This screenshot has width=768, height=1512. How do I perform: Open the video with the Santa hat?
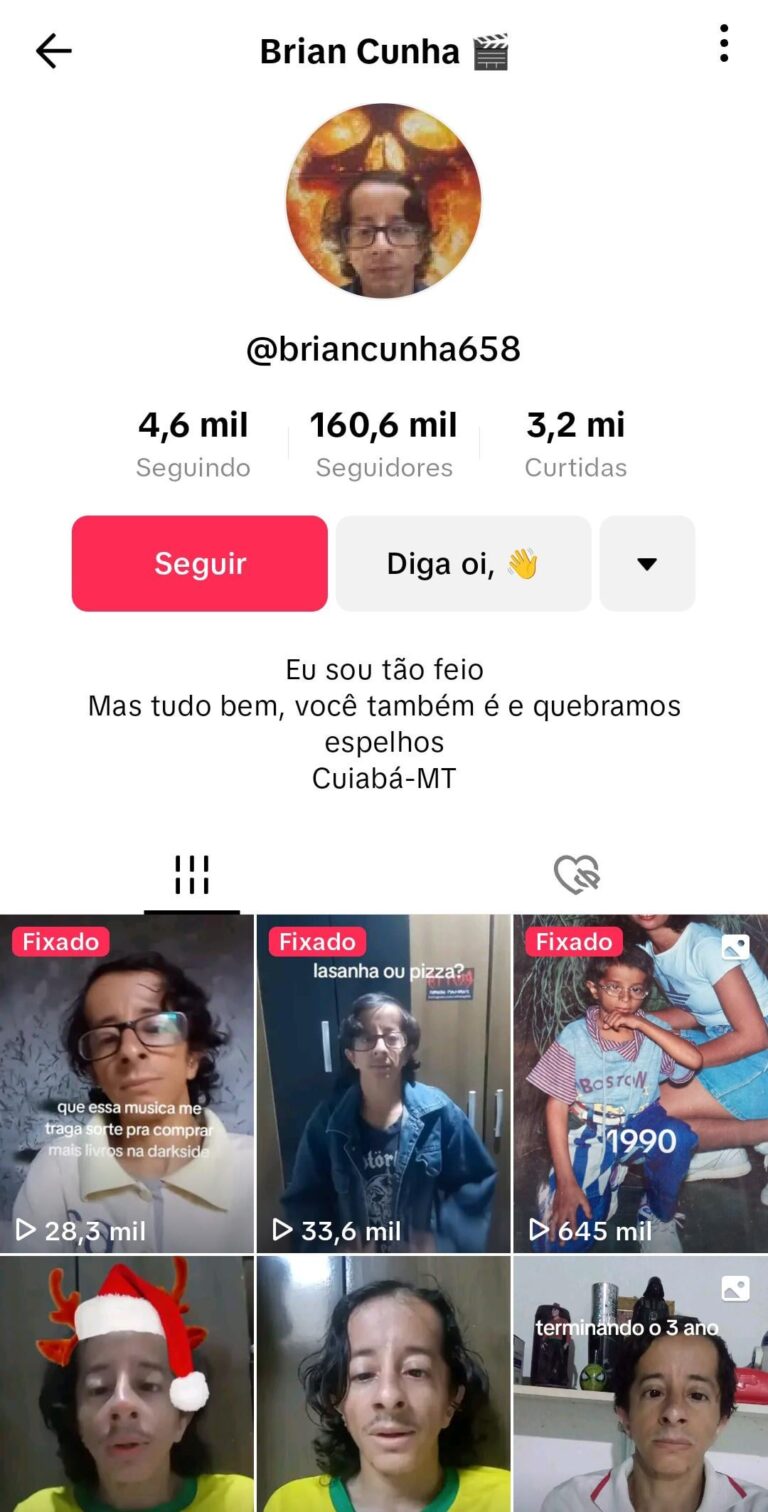click(127, 1385)
